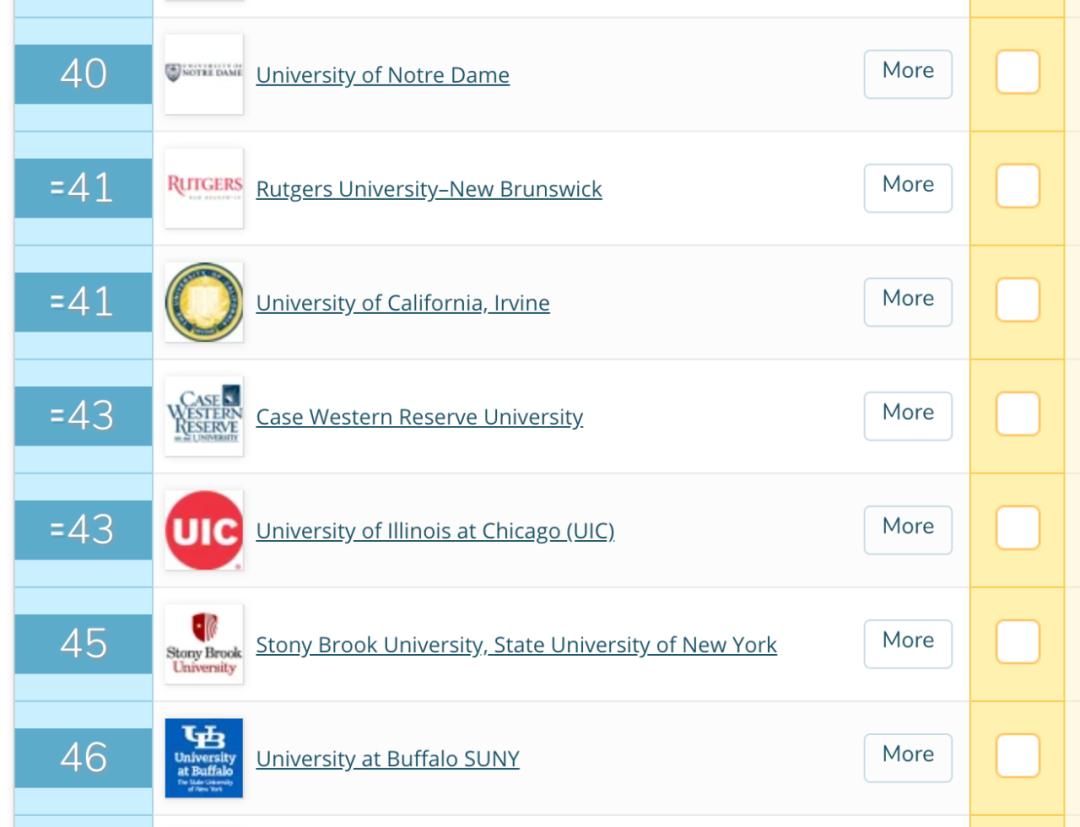
Task: Check the box for University of Notre Dame
Action: tap(1017, 72)
